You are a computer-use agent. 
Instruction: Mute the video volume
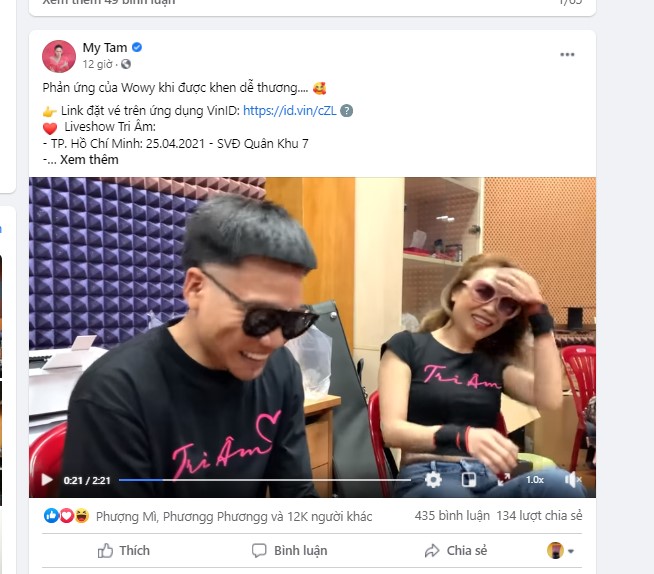coord(572,480)
